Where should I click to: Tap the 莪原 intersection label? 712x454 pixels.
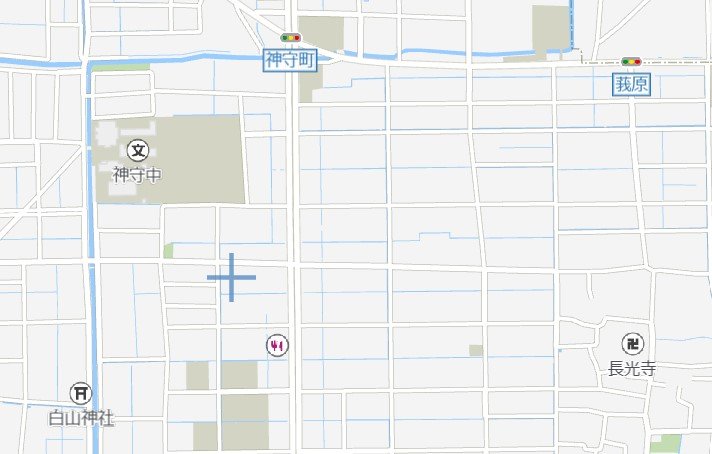pyautogui.click(x=631, y=86)
